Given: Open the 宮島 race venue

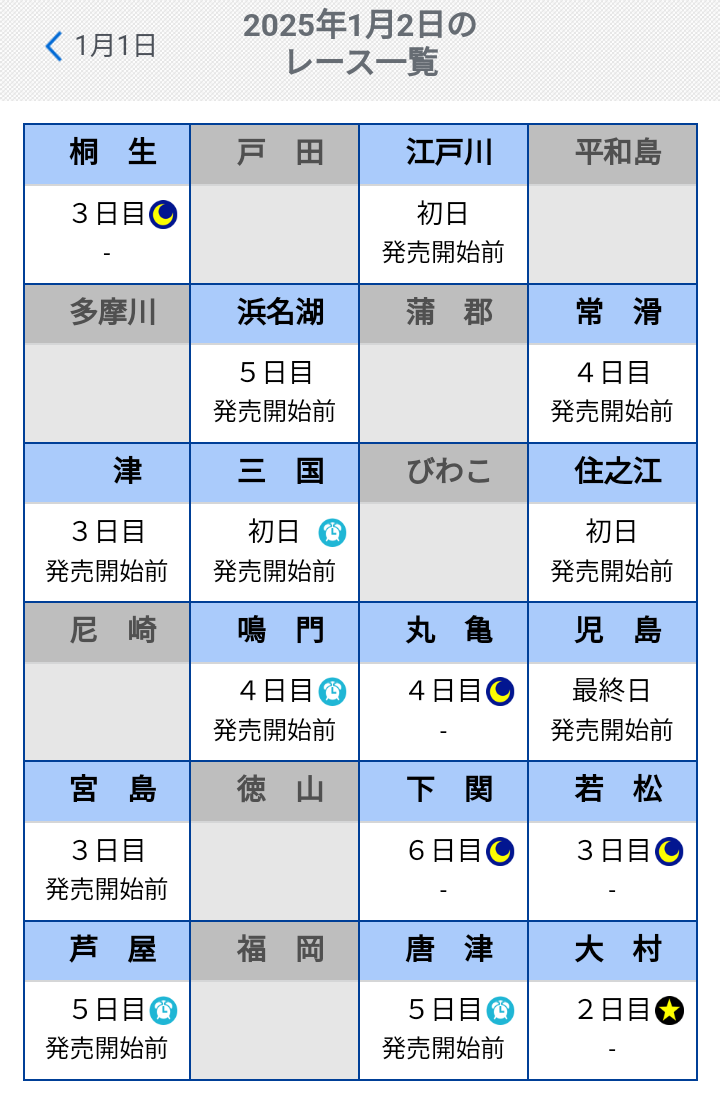Looking at the screenshot, I should pos(107,842).
